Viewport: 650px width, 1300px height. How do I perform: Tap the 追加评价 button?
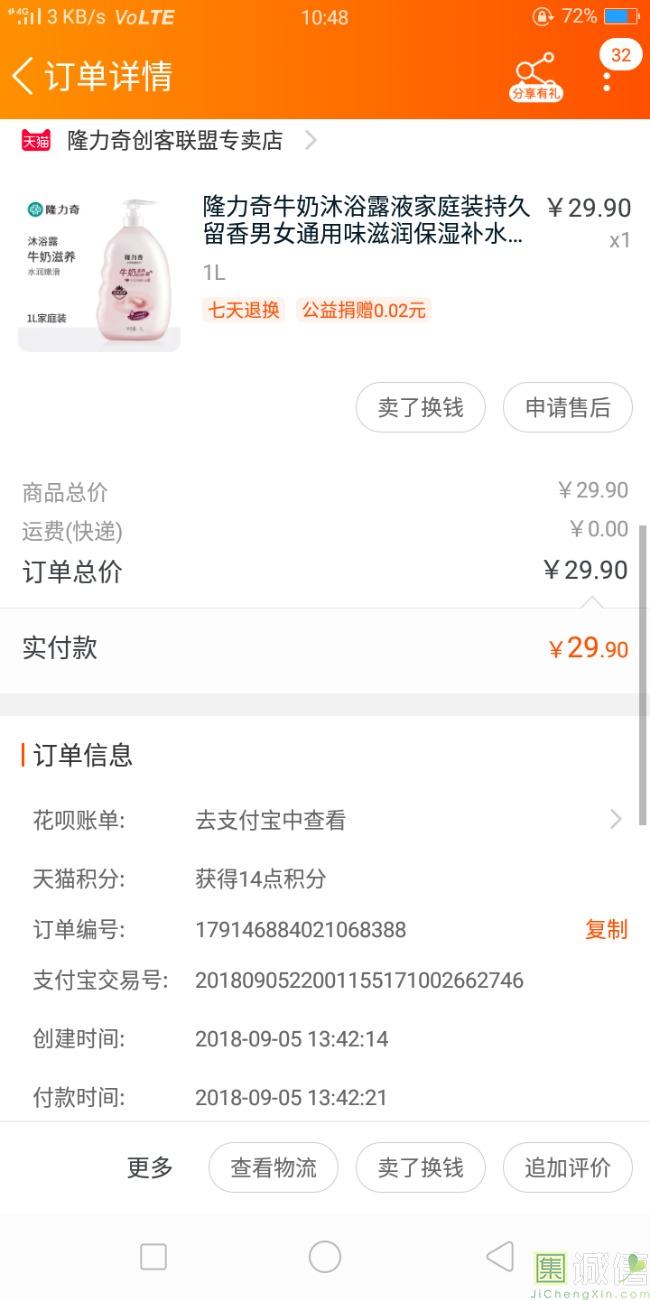(x=567, y=1167)
